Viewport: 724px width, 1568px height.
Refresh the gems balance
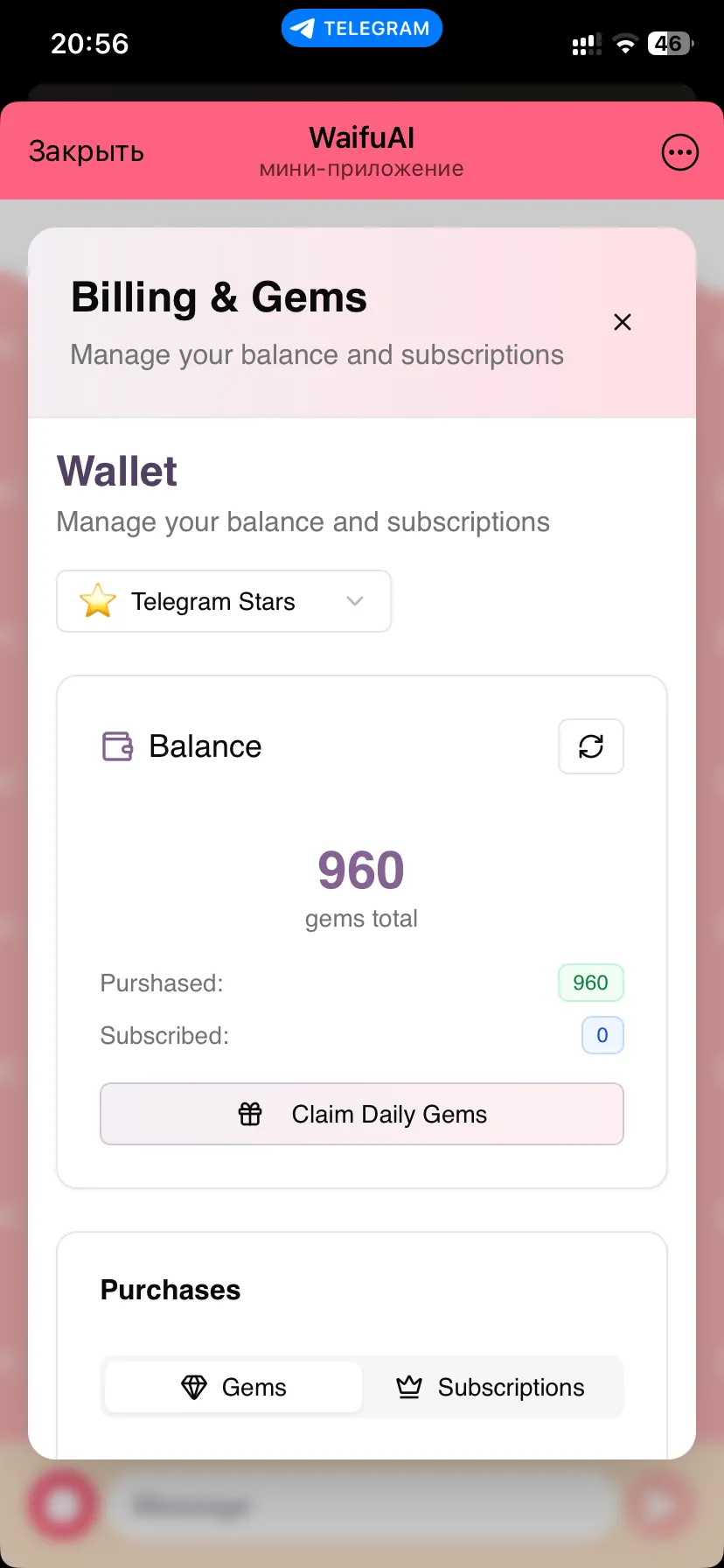tap(591, 746)
